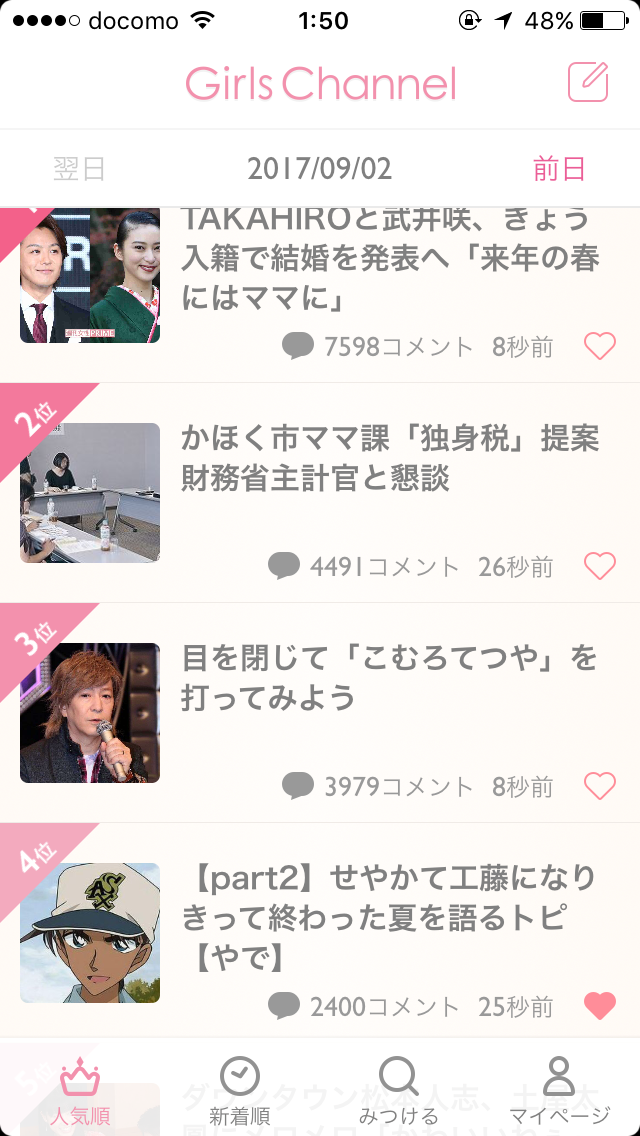Open the TAKAHIROと武井咲 marriage topic

320,295
